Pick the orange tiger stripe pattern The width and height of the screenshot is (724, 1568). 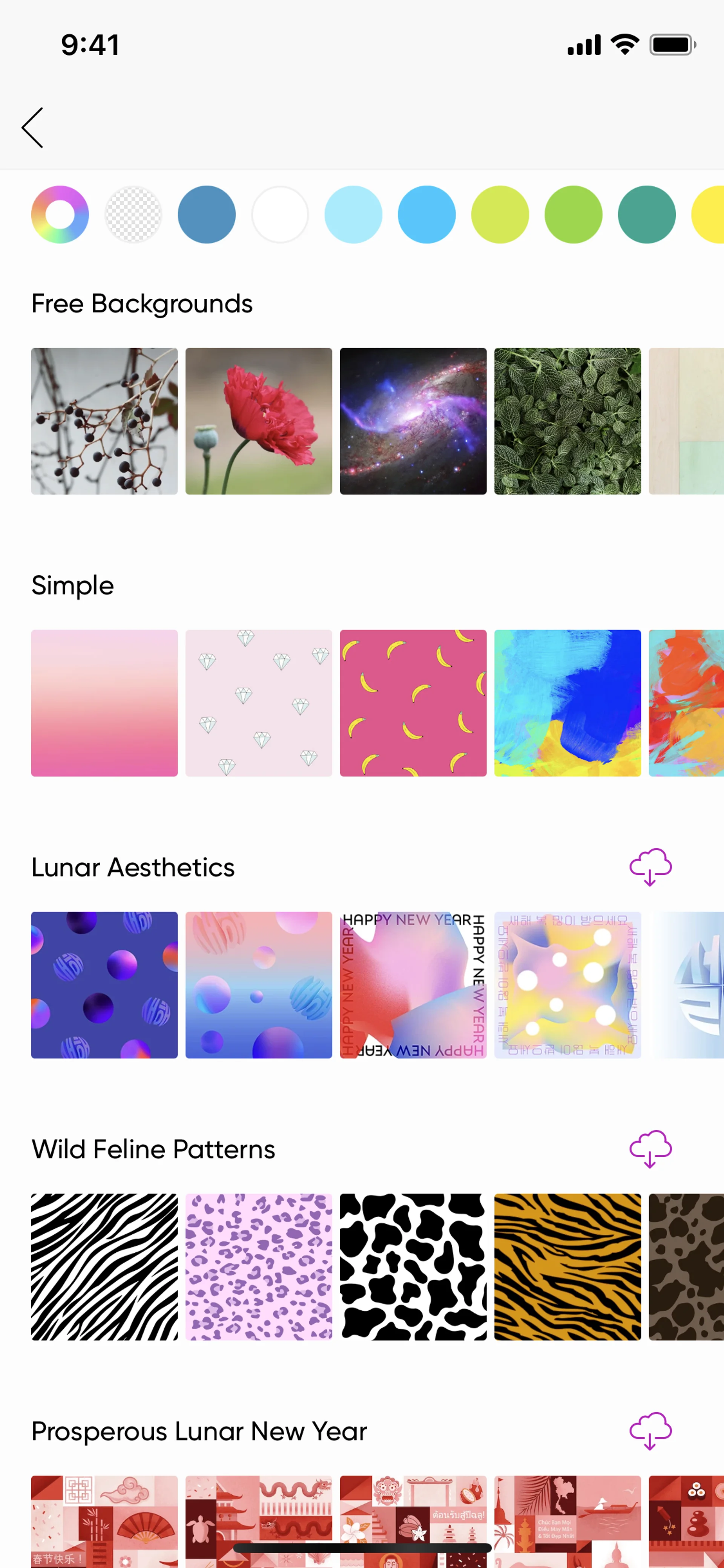coord(567,1267)
